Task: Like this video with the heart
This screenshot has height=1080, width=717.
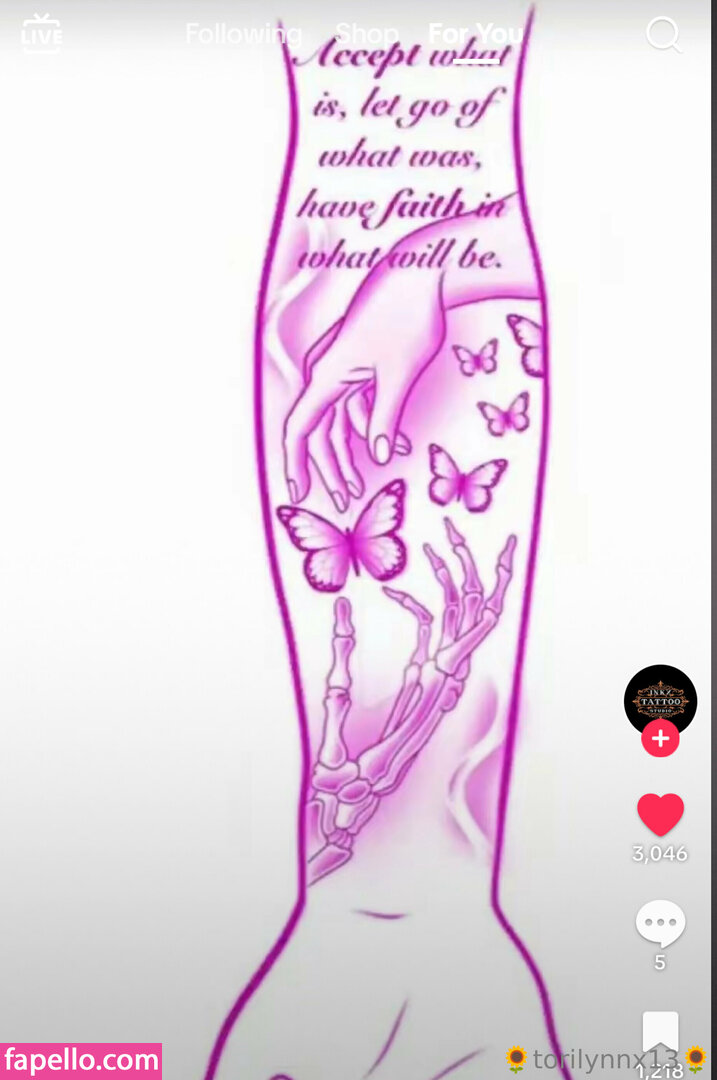Action: click(x=660, y=815)
